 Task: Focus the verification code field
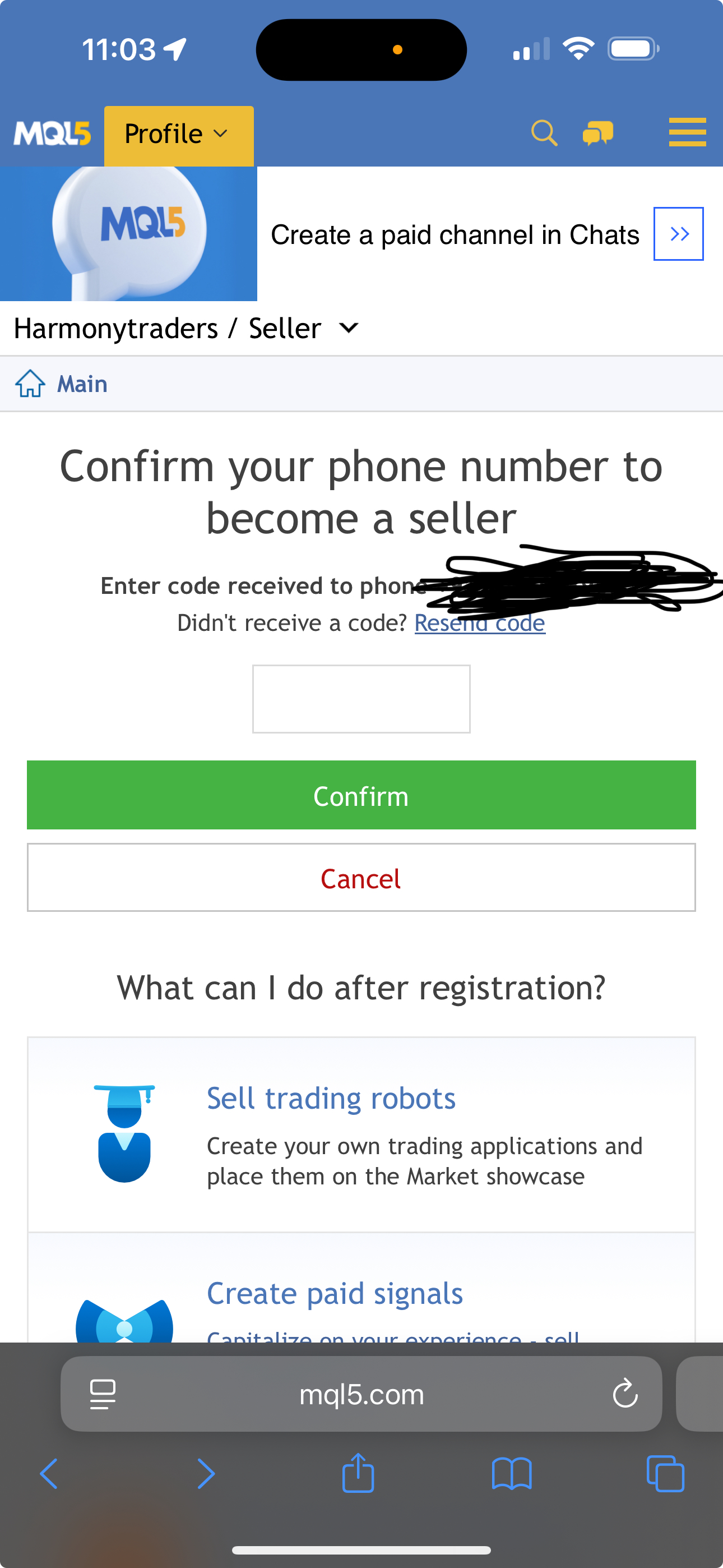(x=361, y=699)
